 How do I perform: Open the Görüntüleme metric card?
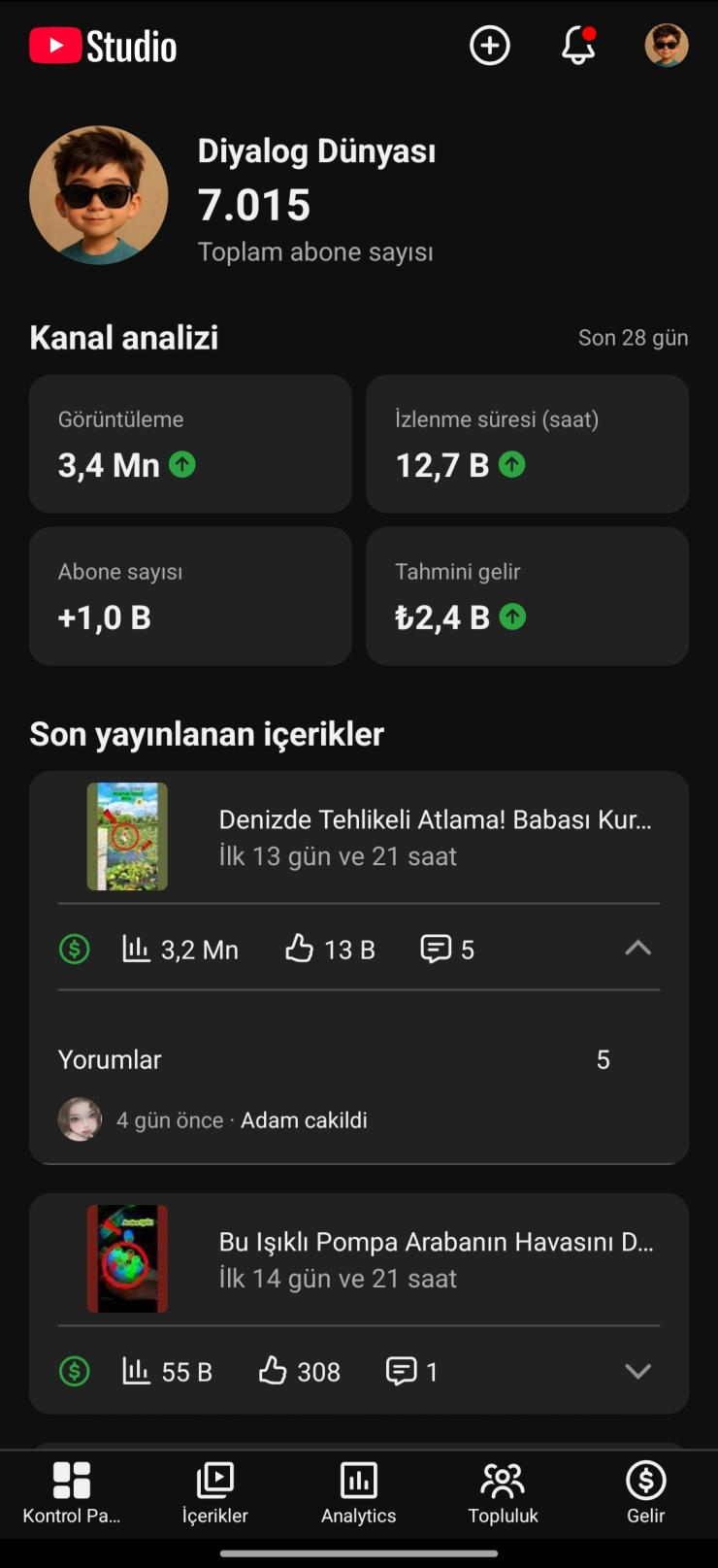(190, 444)
